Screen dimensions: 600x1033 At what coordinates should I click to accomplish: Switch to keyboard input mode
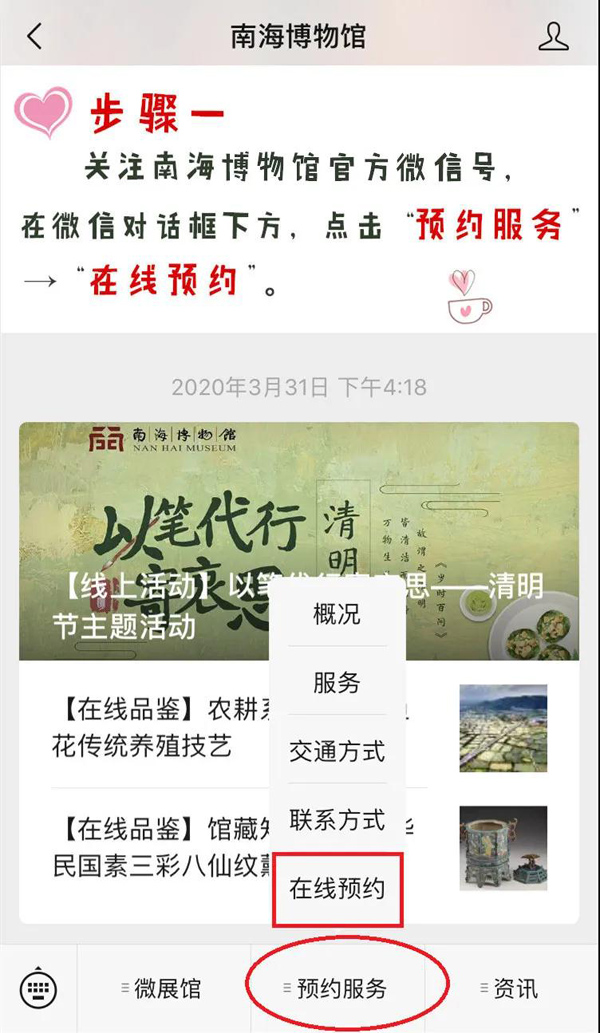click(38, 989)
